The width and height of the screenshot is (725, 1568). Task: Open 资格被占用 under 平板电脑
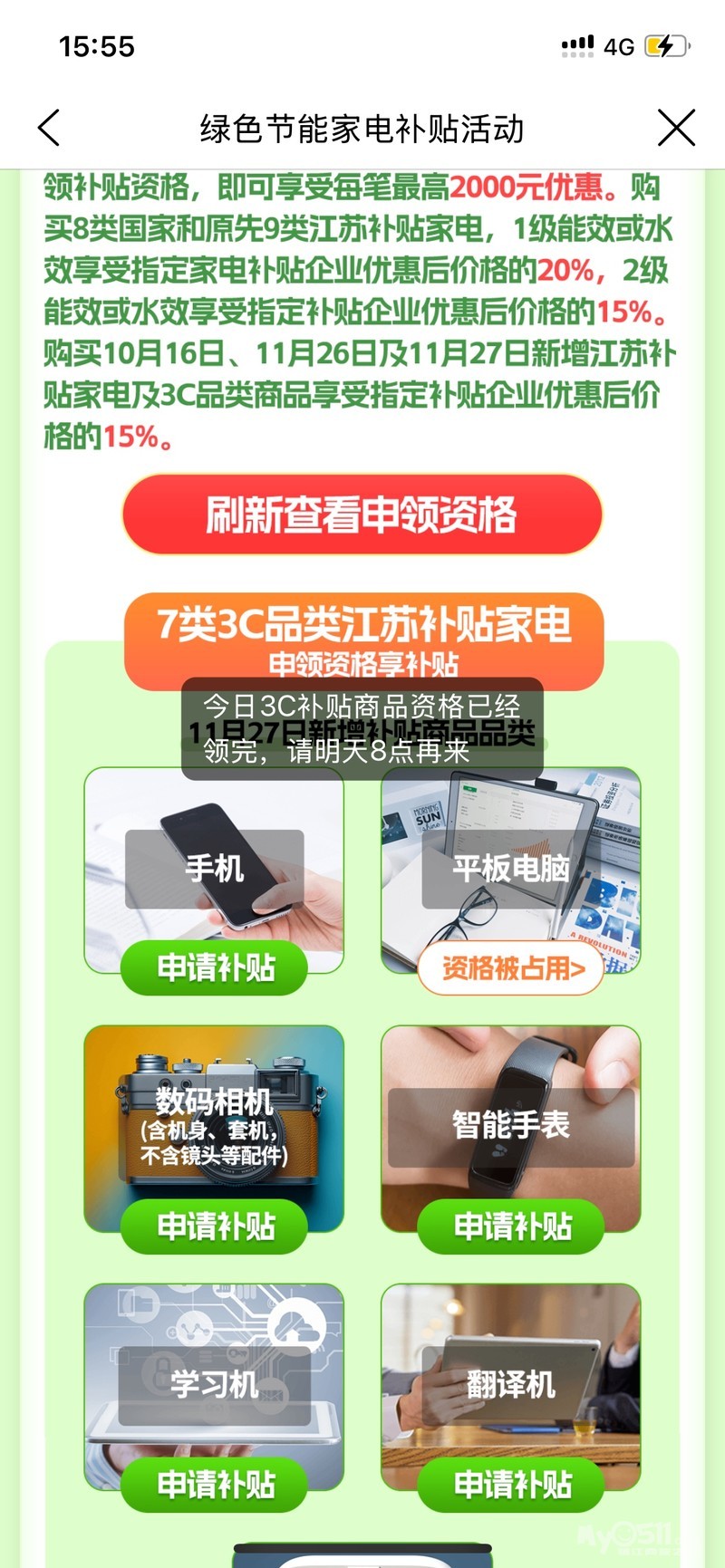(x=511, y=967)
